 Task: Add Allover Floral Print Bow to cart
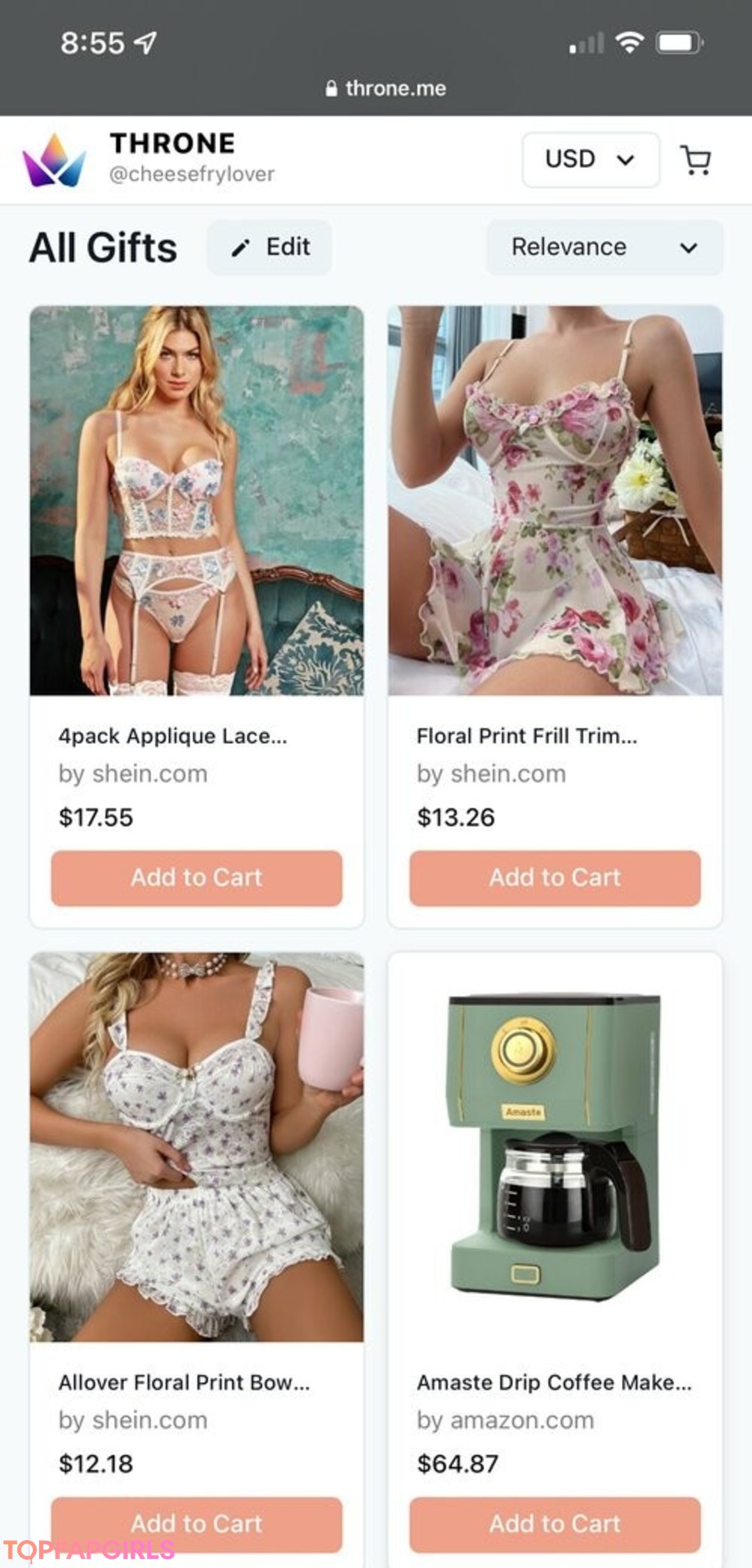click(x=196, y=1523)
